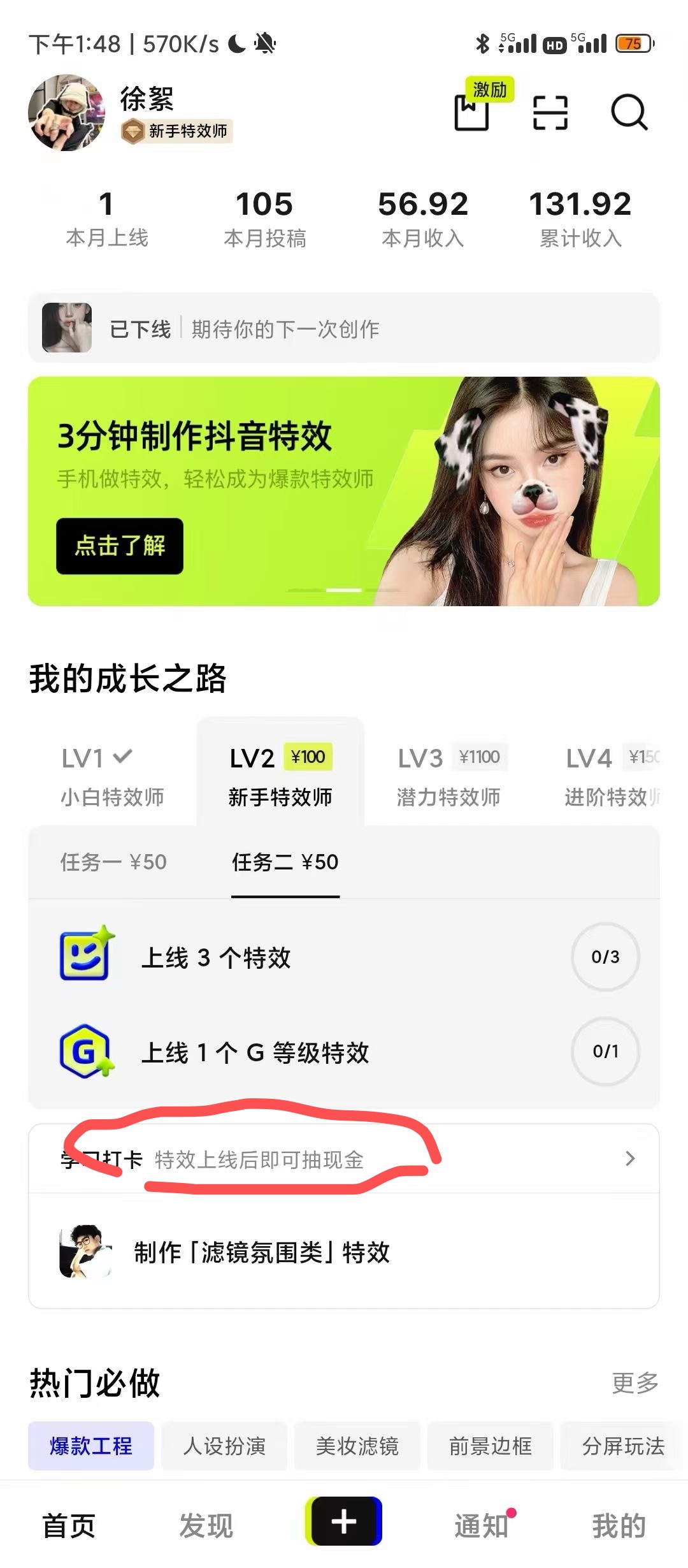Viewport: 688px width, 1568px height.
Task: Switch to 任务一 ¥50 tab
Action: (x=113, y=862)
